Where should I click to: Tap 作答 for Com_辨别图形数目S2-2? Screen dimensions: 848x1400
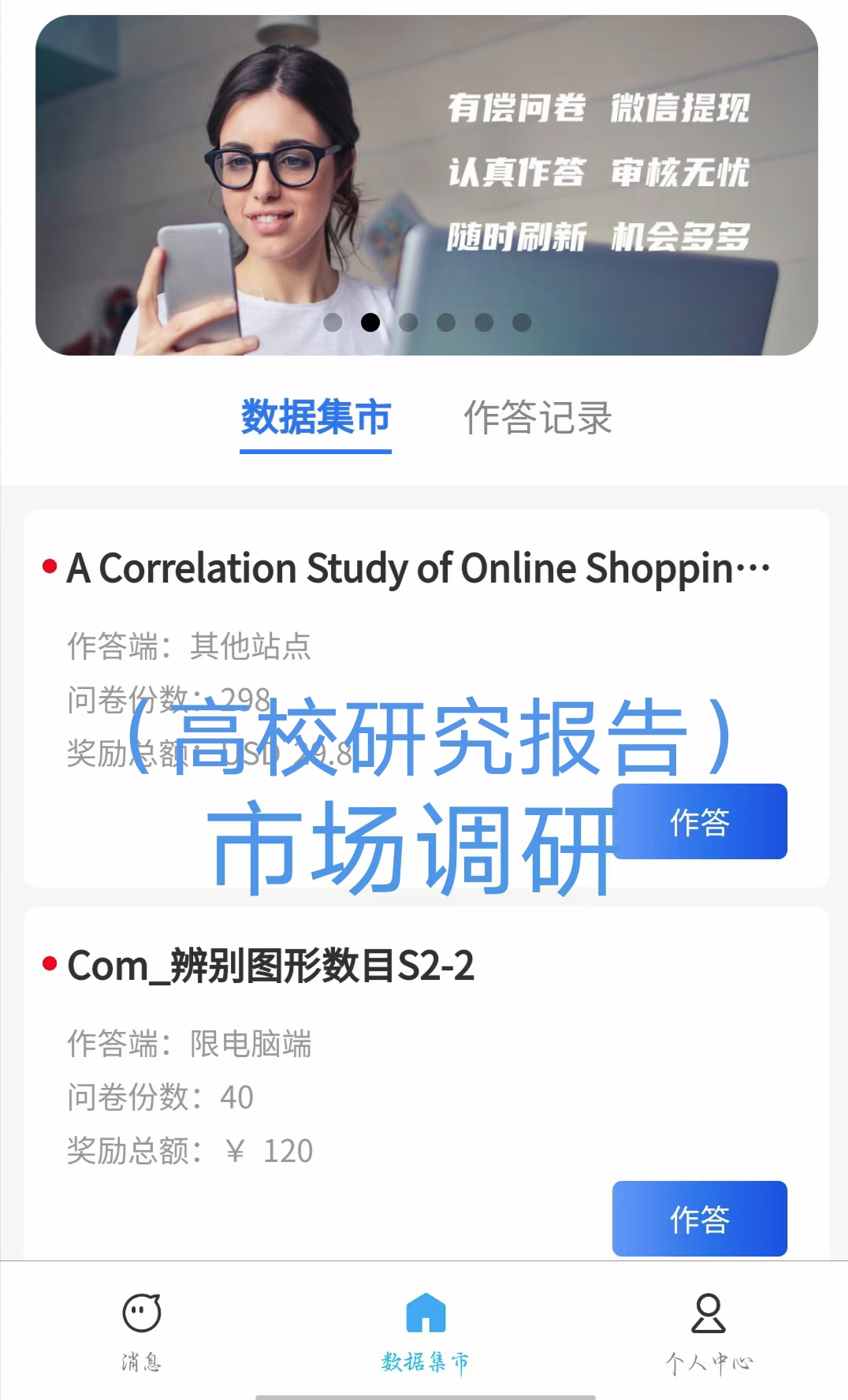[700, 1219]
